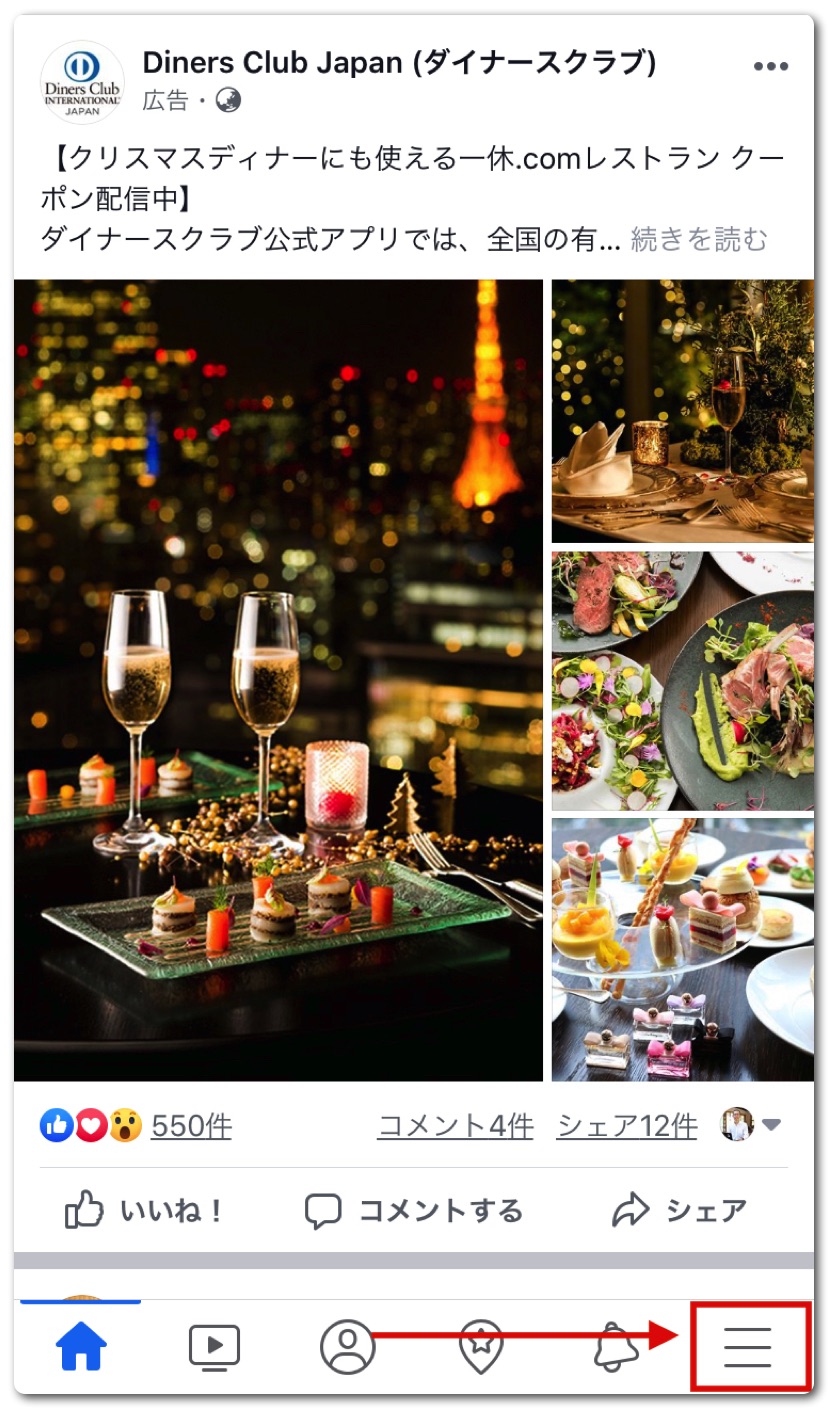This screenshot has width=828, height=1408.
Task: Open the post's three-dot options menu
Action: 770,66
